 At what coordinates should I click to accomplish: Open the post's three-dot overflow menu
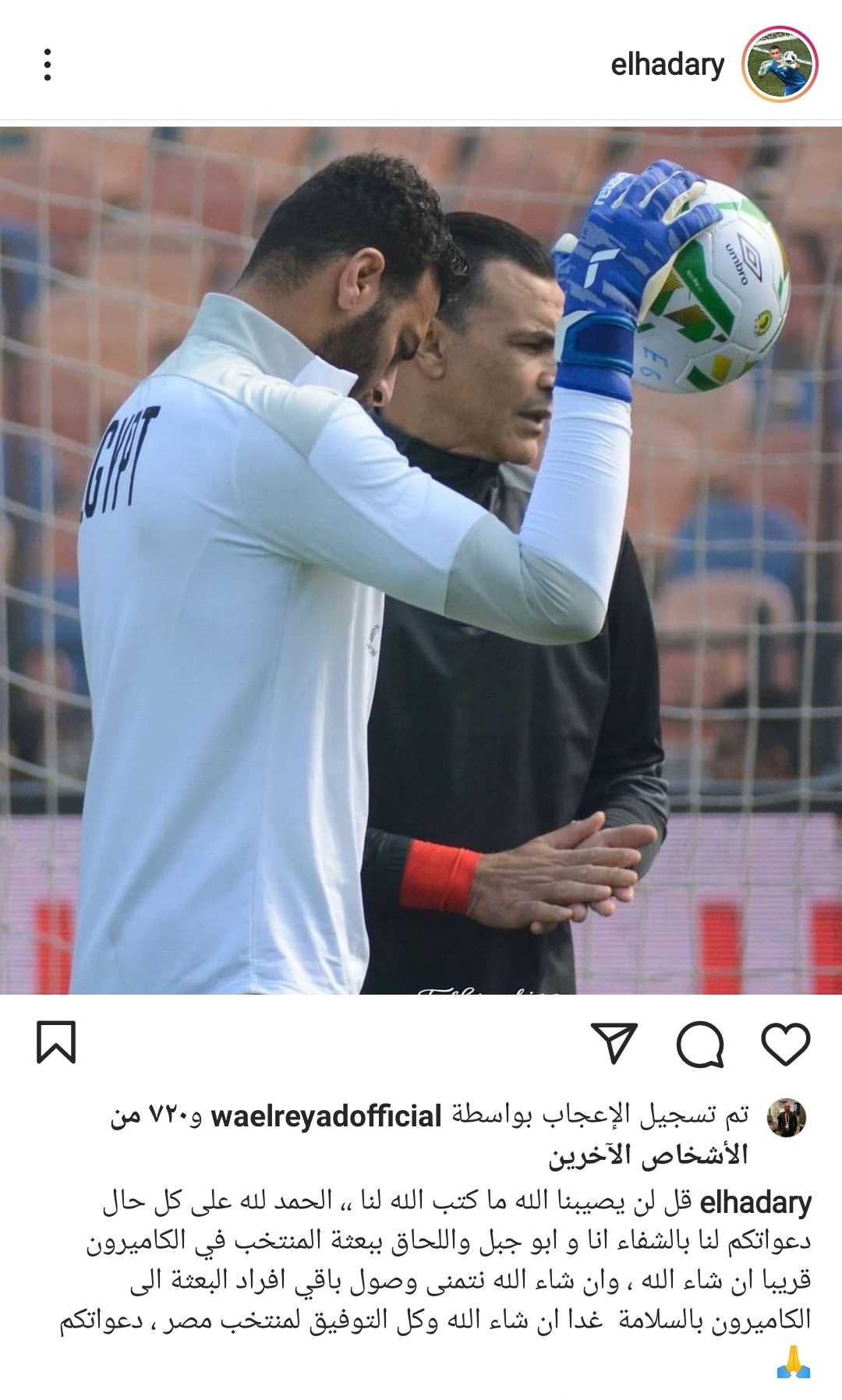48,65
